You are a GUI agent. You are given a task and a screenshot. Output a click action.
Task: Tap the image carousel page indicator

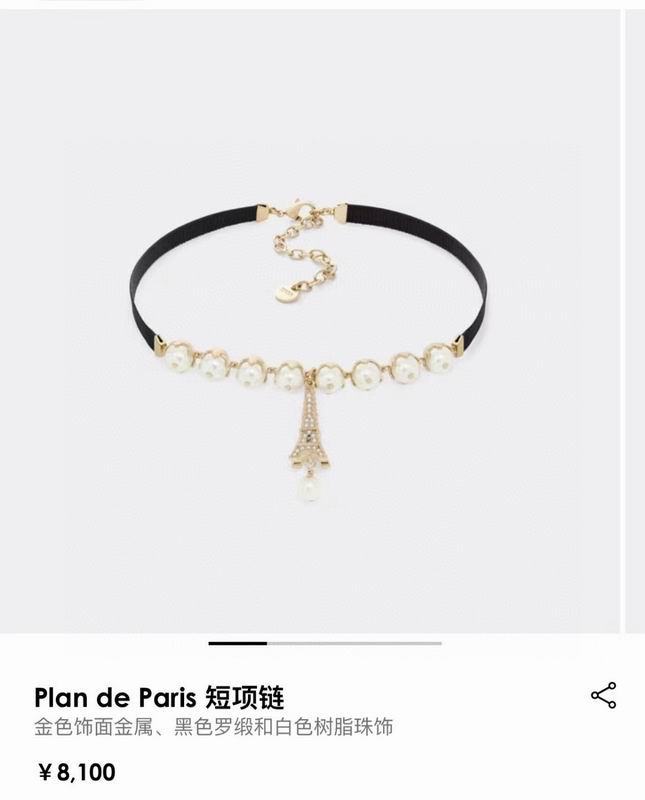[x=324, y=643]
